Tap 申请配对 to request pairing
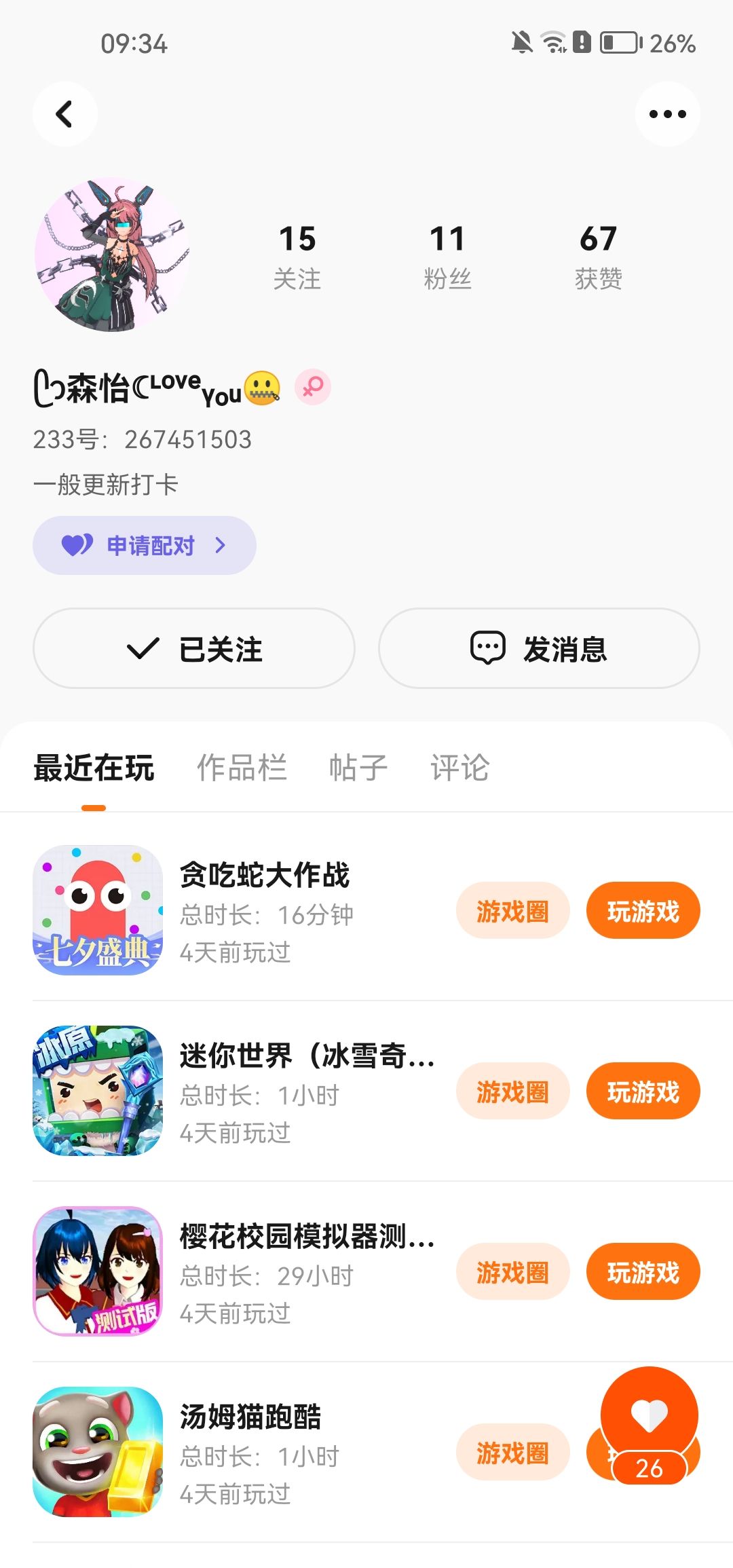This screenshot has width=733, height=1568. pyautogui.click(x=144, y=545)
